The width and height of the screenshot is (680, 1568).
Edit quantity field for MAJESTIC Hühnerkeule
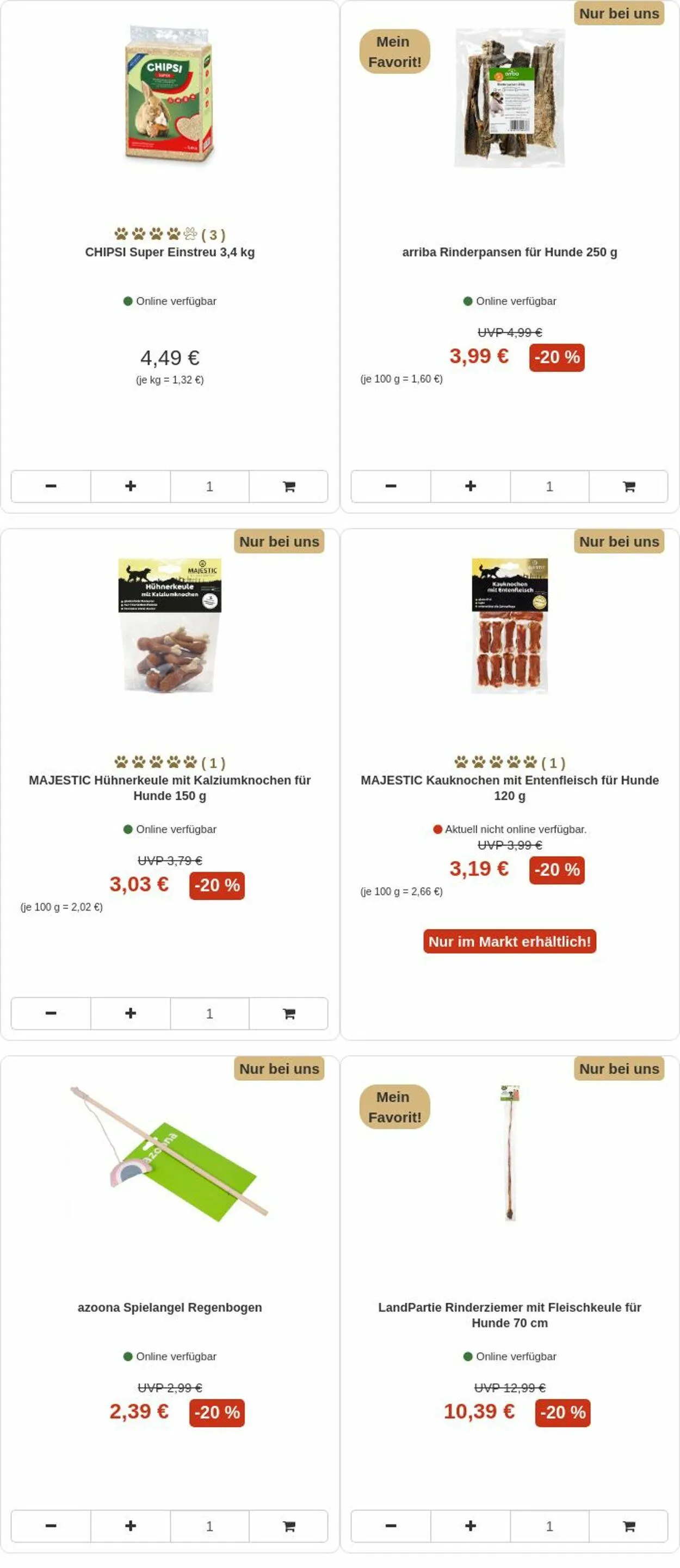point(209,1013)
